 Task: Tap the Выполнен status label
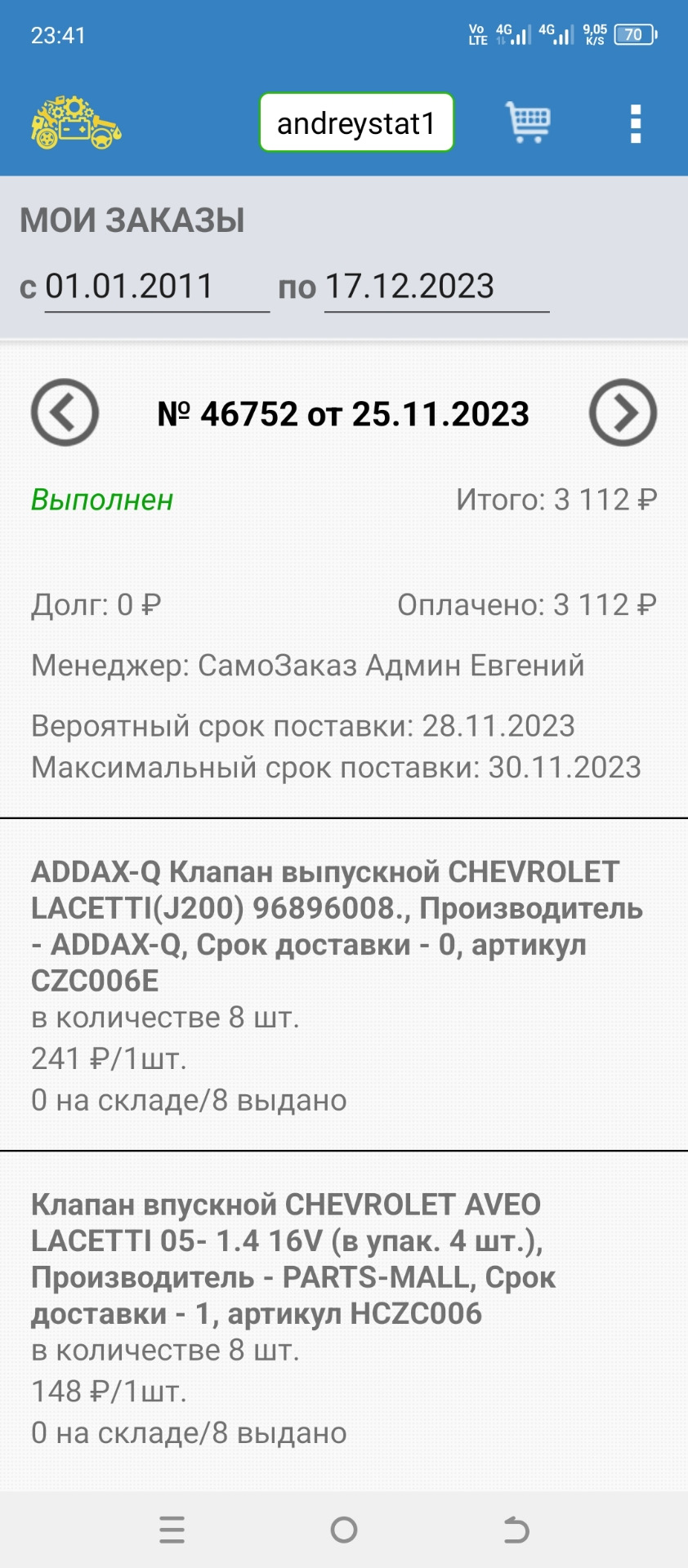pyautogui.click(x=101, y=501)
